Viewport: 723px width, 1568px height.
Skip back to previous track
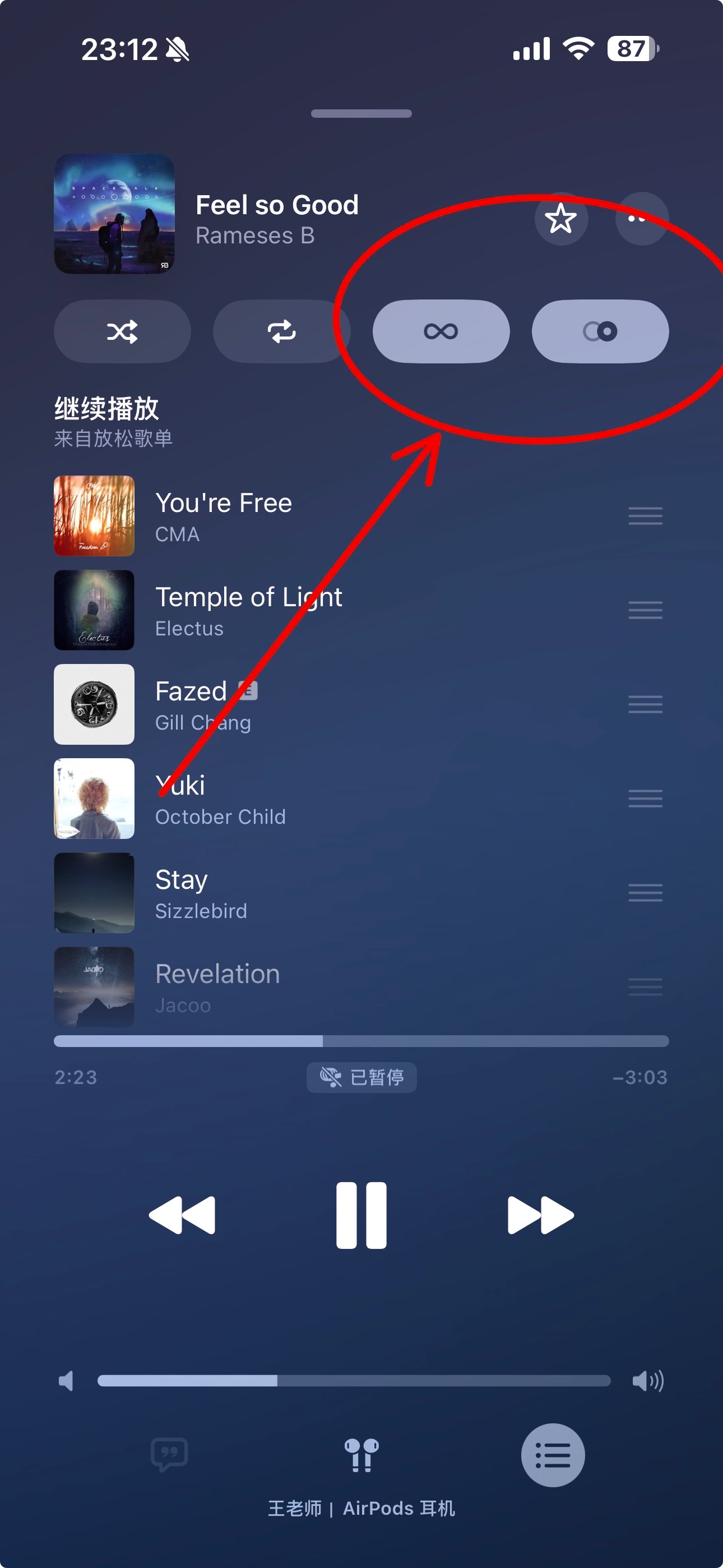point(182,1215)
